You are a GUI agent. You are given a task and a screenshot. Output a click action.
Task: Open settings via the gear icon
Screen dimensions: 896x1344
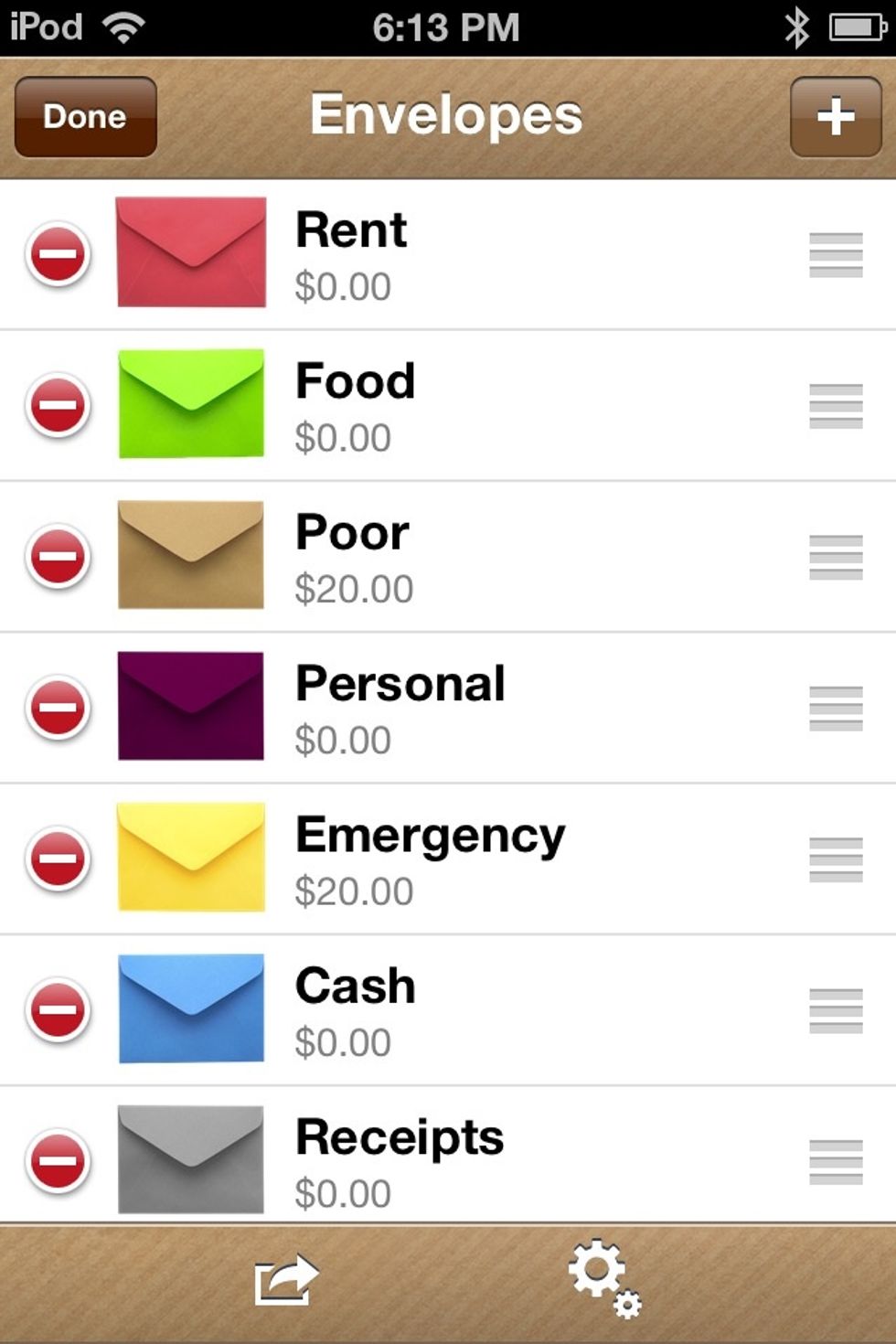tap(603, 1277)
